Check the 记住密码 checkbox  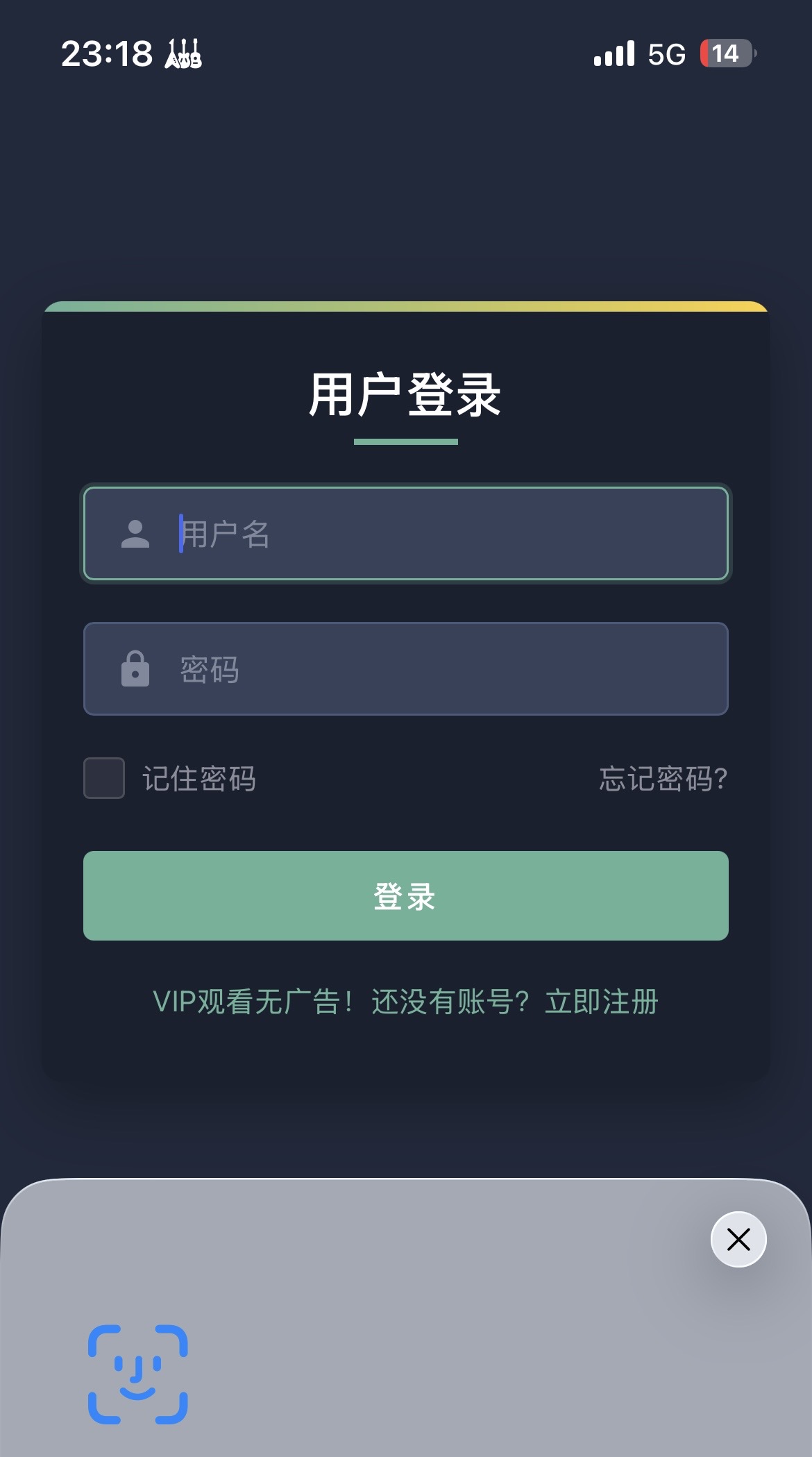(x=104, y=778)
